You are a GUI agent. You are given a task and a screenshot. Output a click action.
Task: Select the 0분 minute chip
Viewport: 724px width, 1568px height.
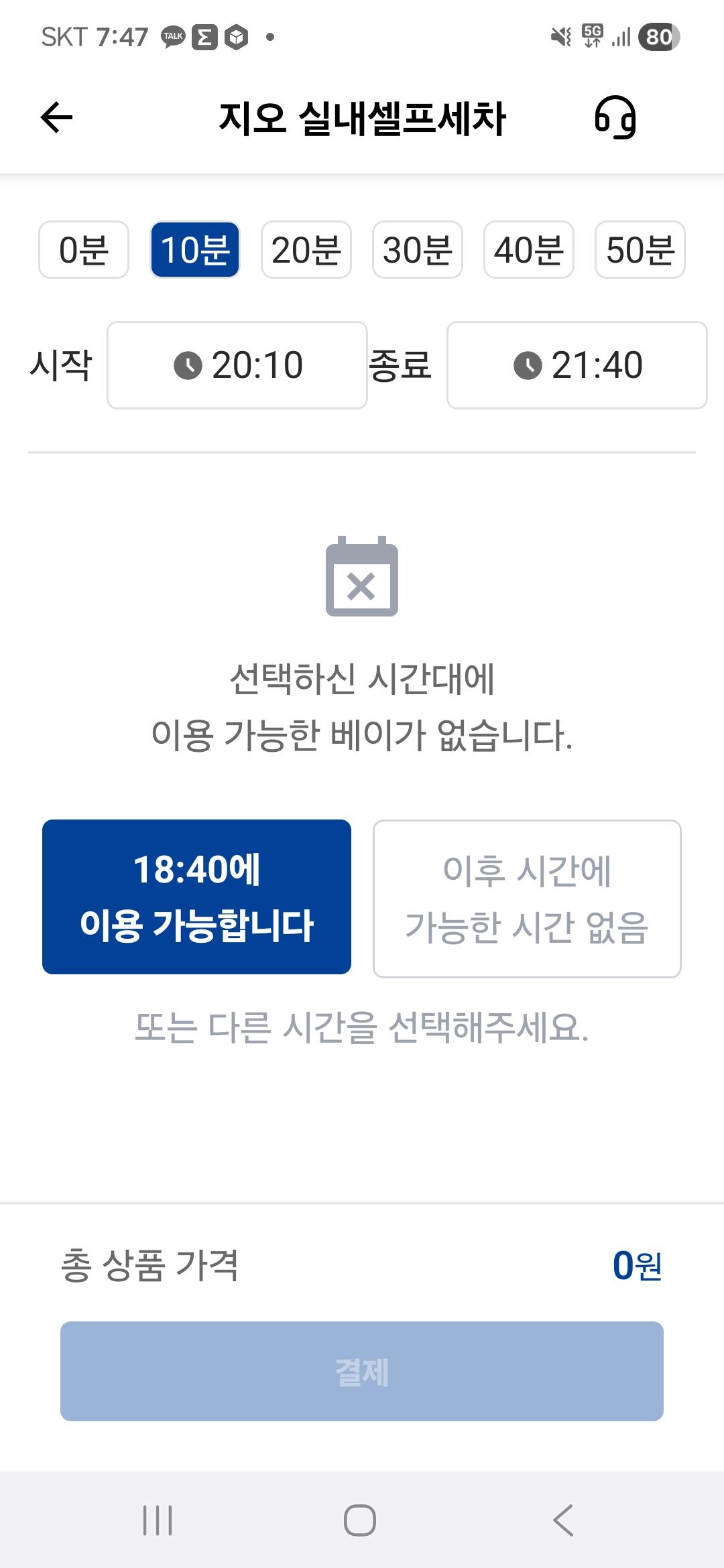point(84,250)
